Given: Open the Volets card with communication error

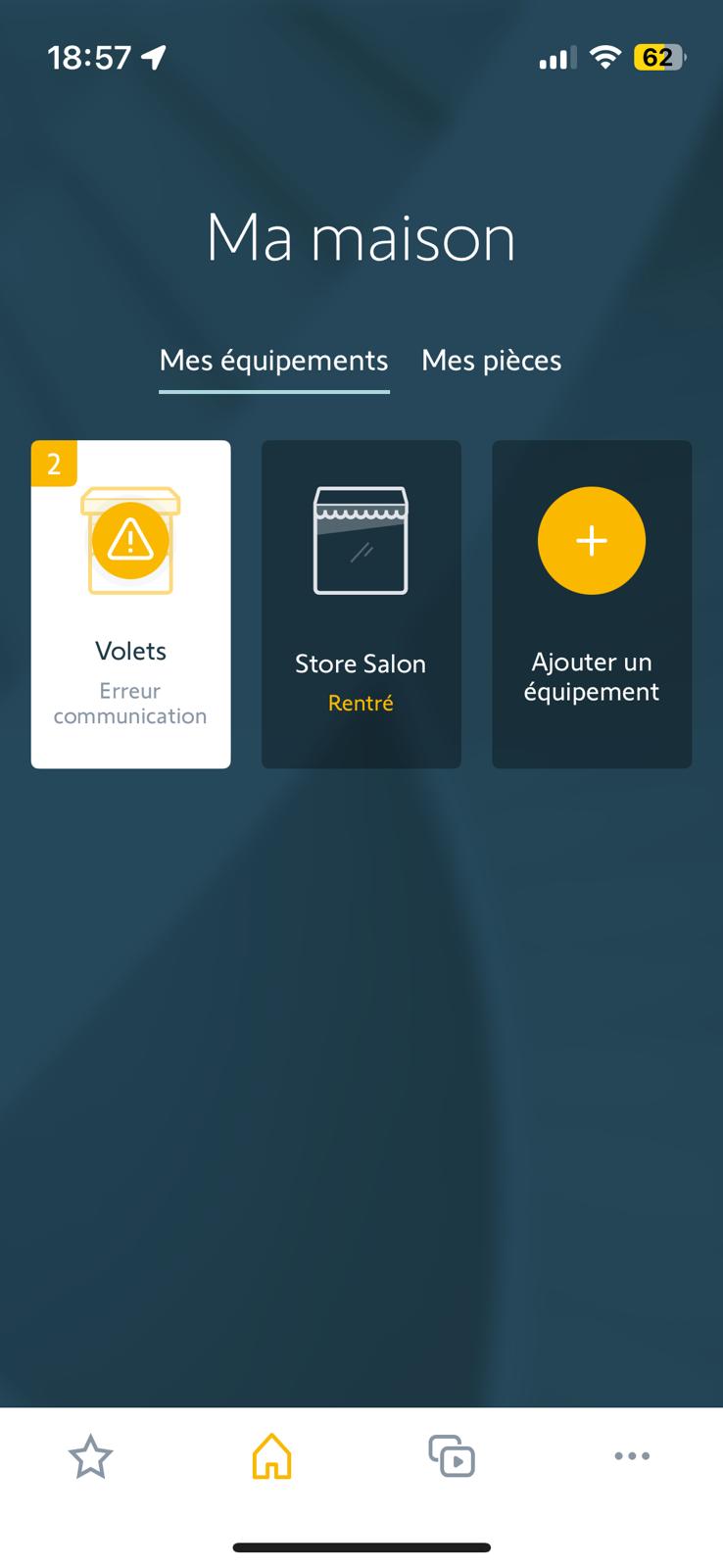Looking at the screenshot, I should [x=131, y=604].
